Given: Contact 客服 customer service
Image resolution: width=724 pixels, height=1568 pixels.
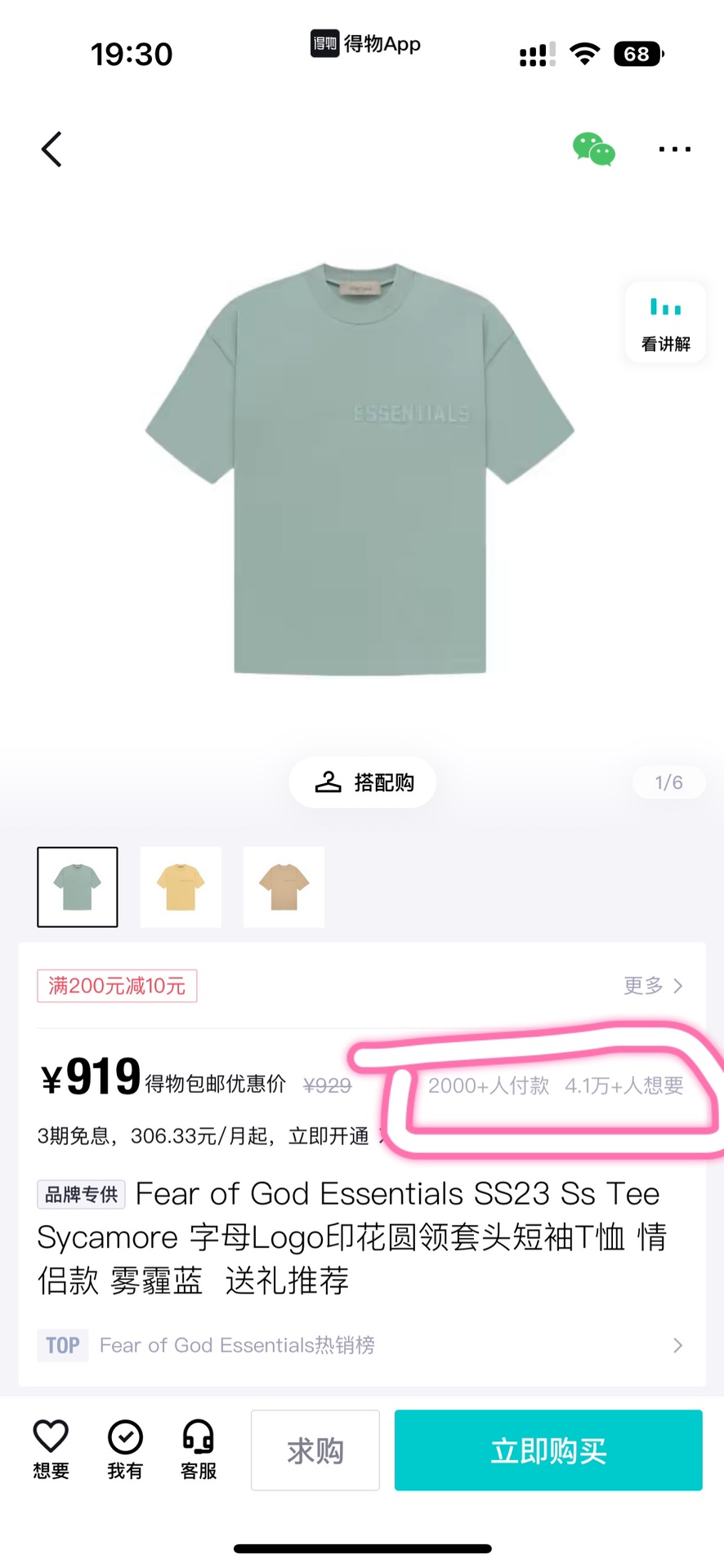Looking at the screenshot, I should click(x=198, y=1450).
